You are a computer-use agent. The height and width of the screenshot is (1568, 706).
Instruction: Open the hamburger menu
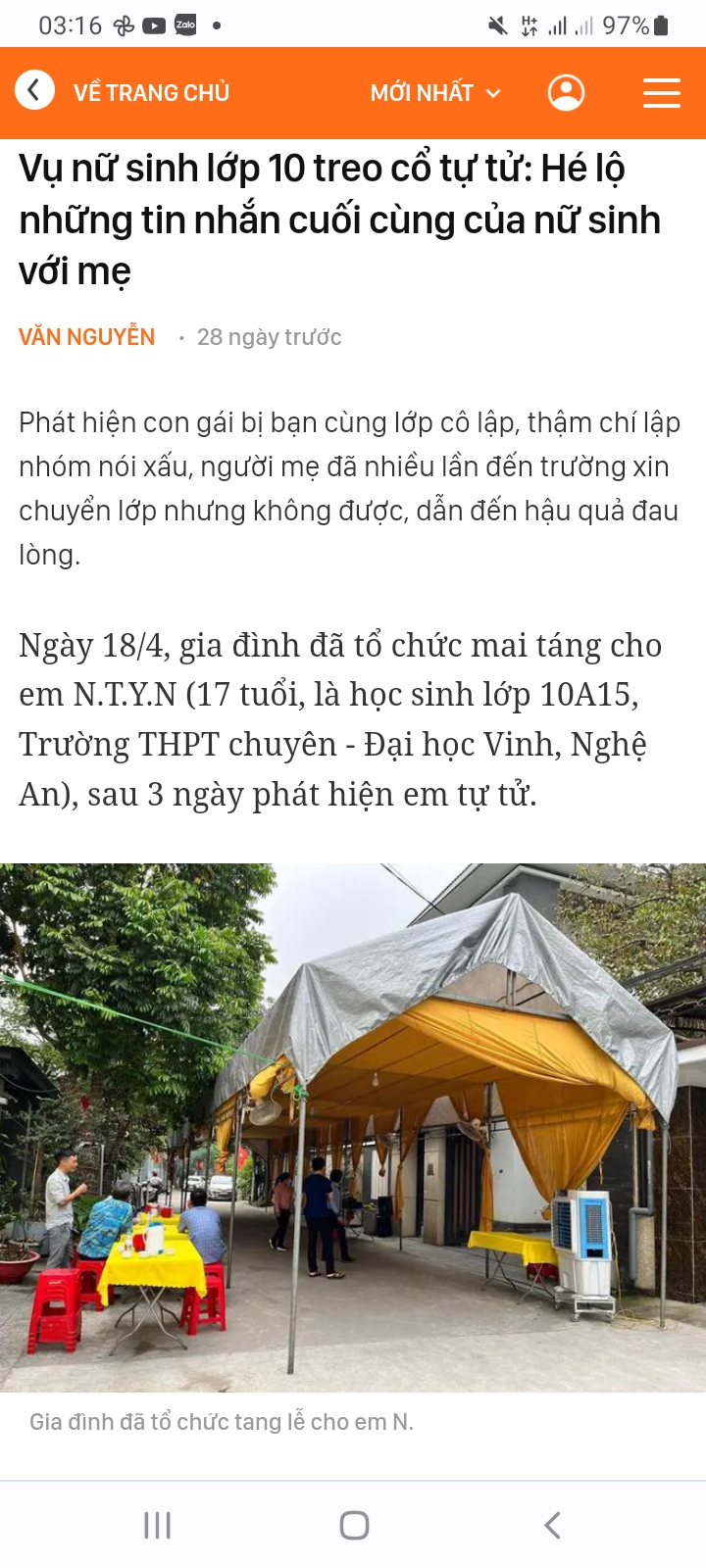pyautogui.click(x=662, y=93)
